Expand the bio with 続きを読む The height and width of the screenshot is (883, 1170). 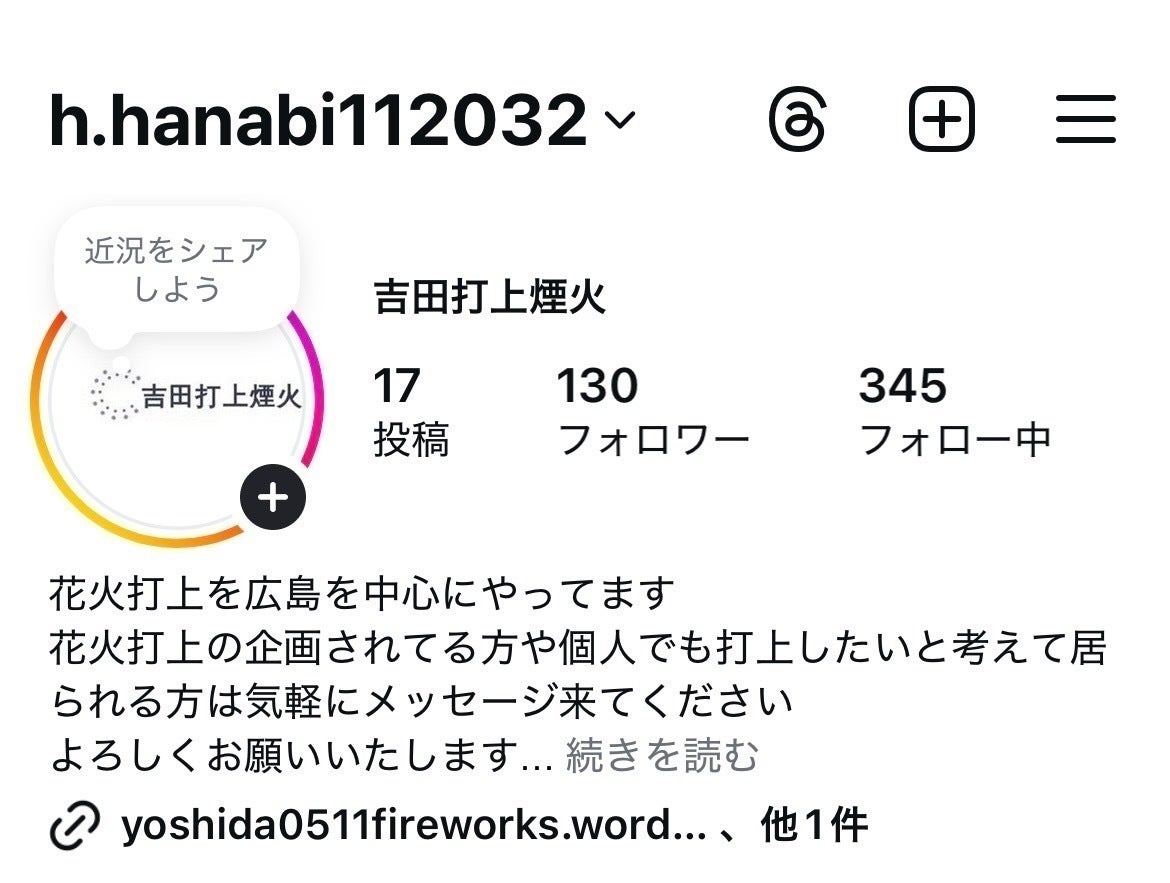[x=662, y=756]
